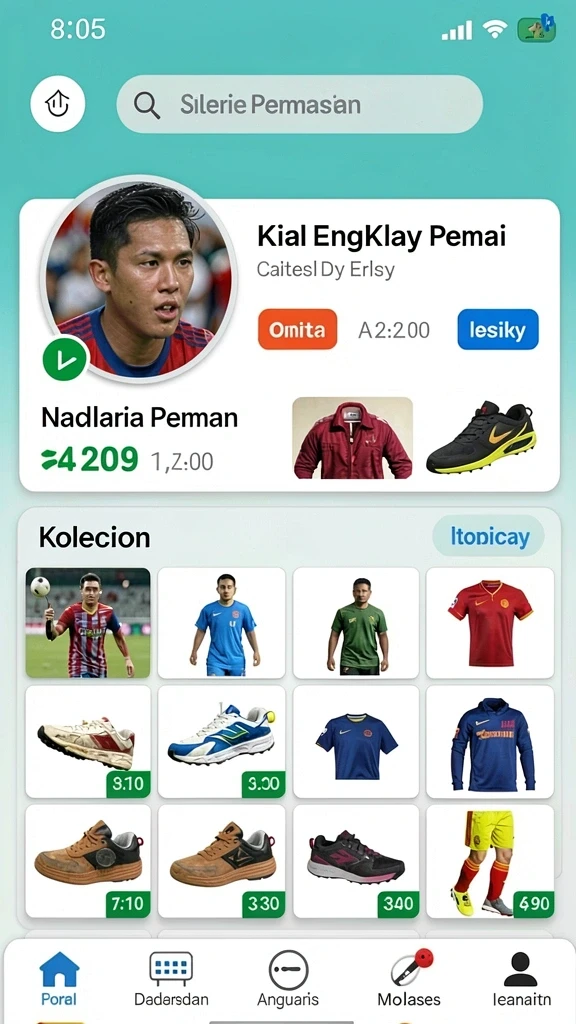This screenshot has width=576, height=1024.
Task: Open the Silerie Pemasan search field
Action: 300,104
